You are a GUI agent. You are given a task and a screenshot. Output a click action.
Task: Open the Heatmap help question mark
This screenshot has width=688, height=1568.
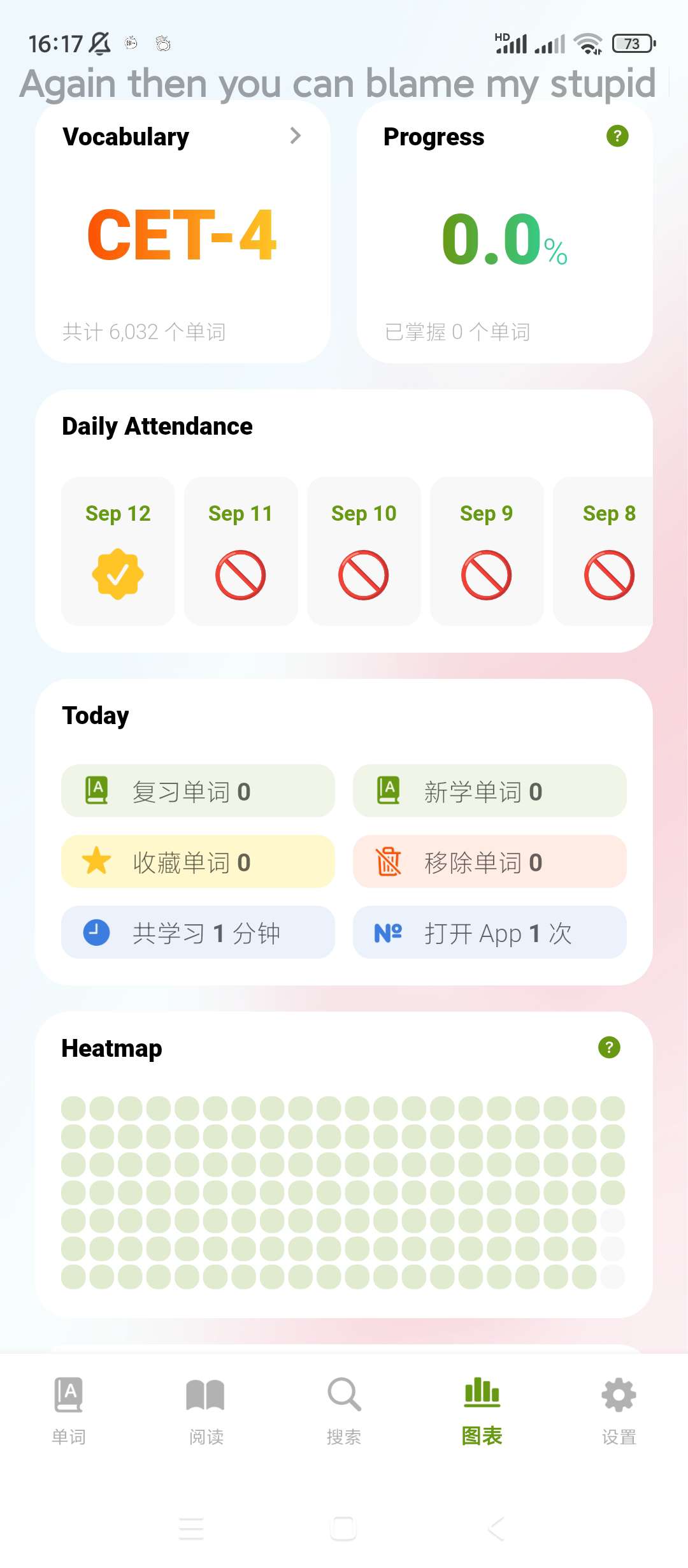[x=609, y=1047]
